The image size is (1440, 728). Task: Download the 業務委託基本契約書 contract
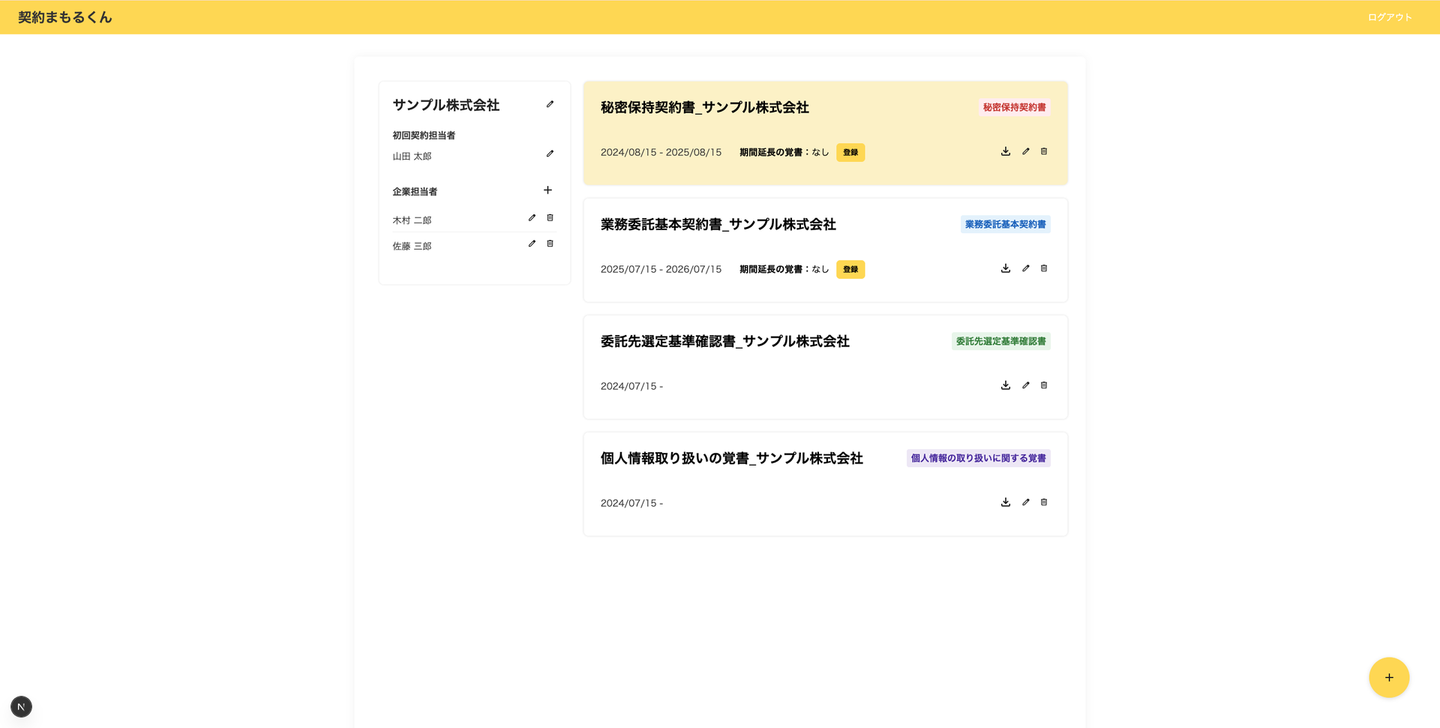click(1005, 269)
